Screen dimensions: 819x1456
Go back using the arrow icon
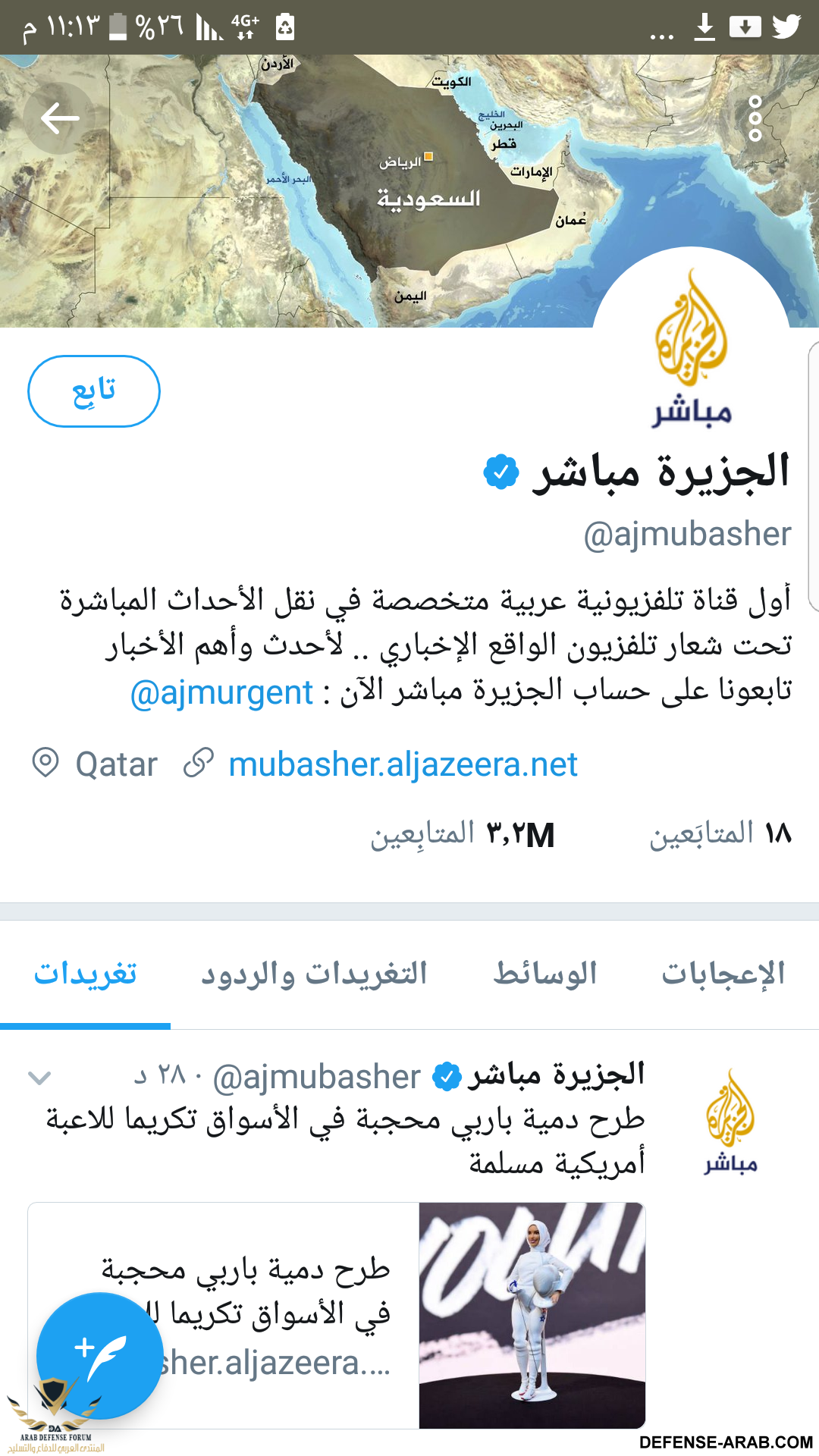tap(60, 118)
